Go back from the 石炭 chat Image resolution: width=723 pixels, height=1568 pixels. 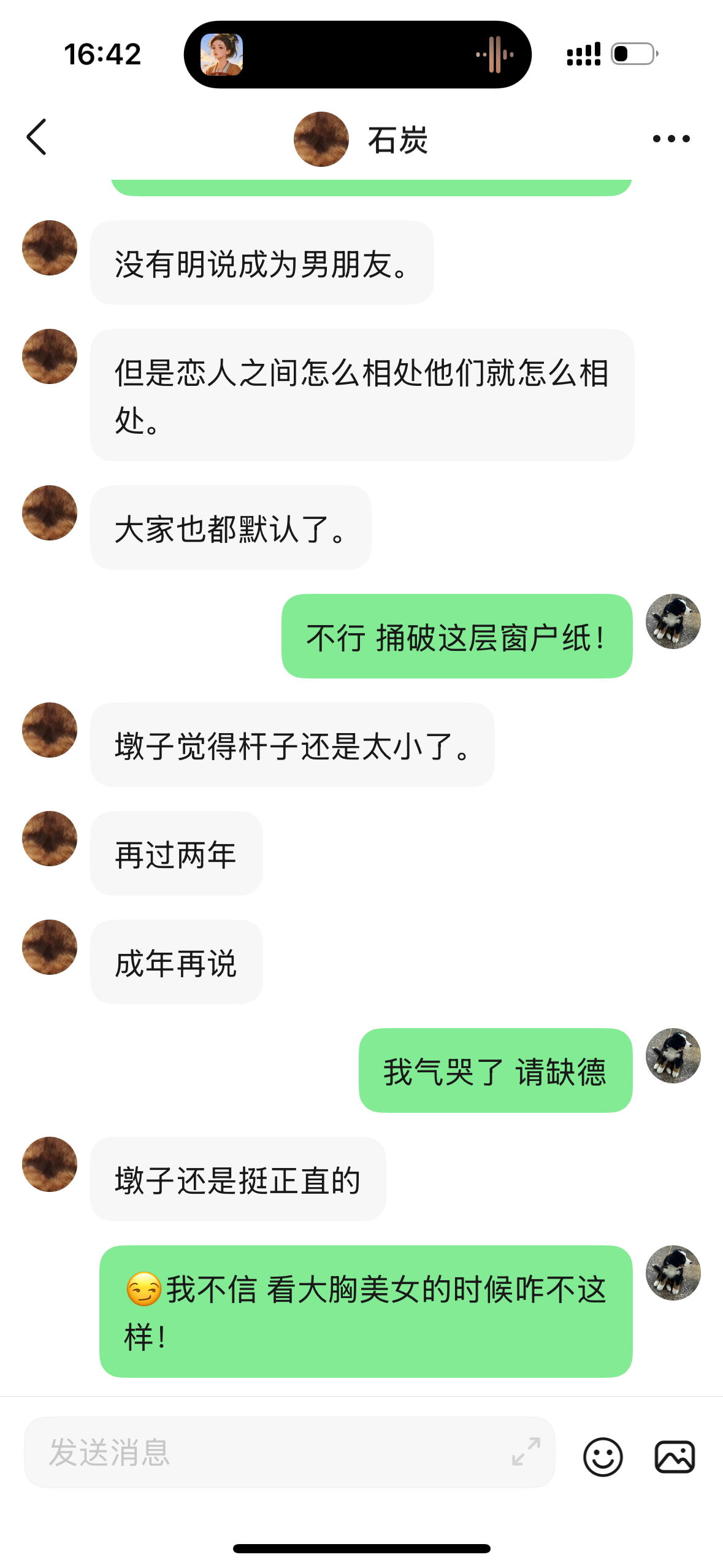coord(37,137)
